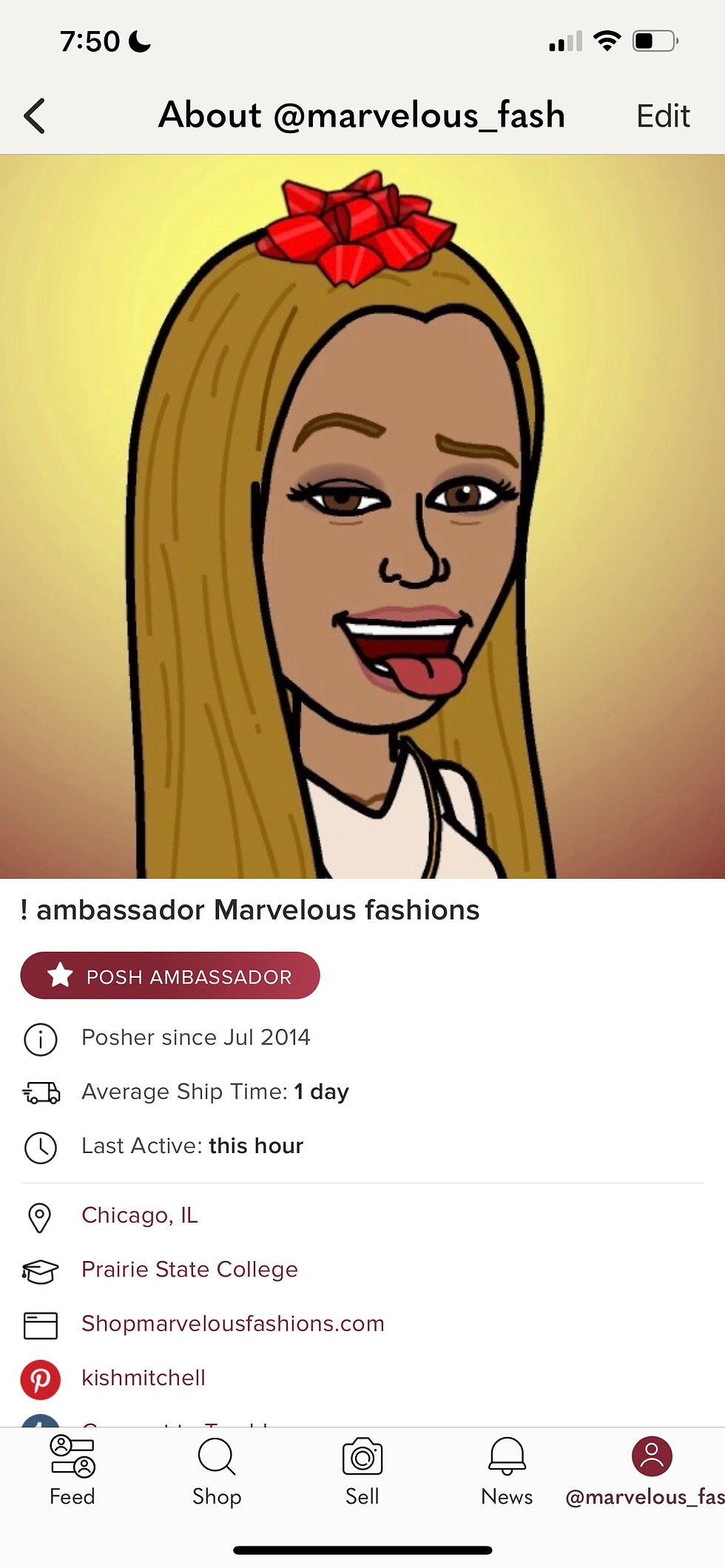Tap Edit to modify the profile
The height and width of the screenshot is (1568, 725).
(663, 116)
